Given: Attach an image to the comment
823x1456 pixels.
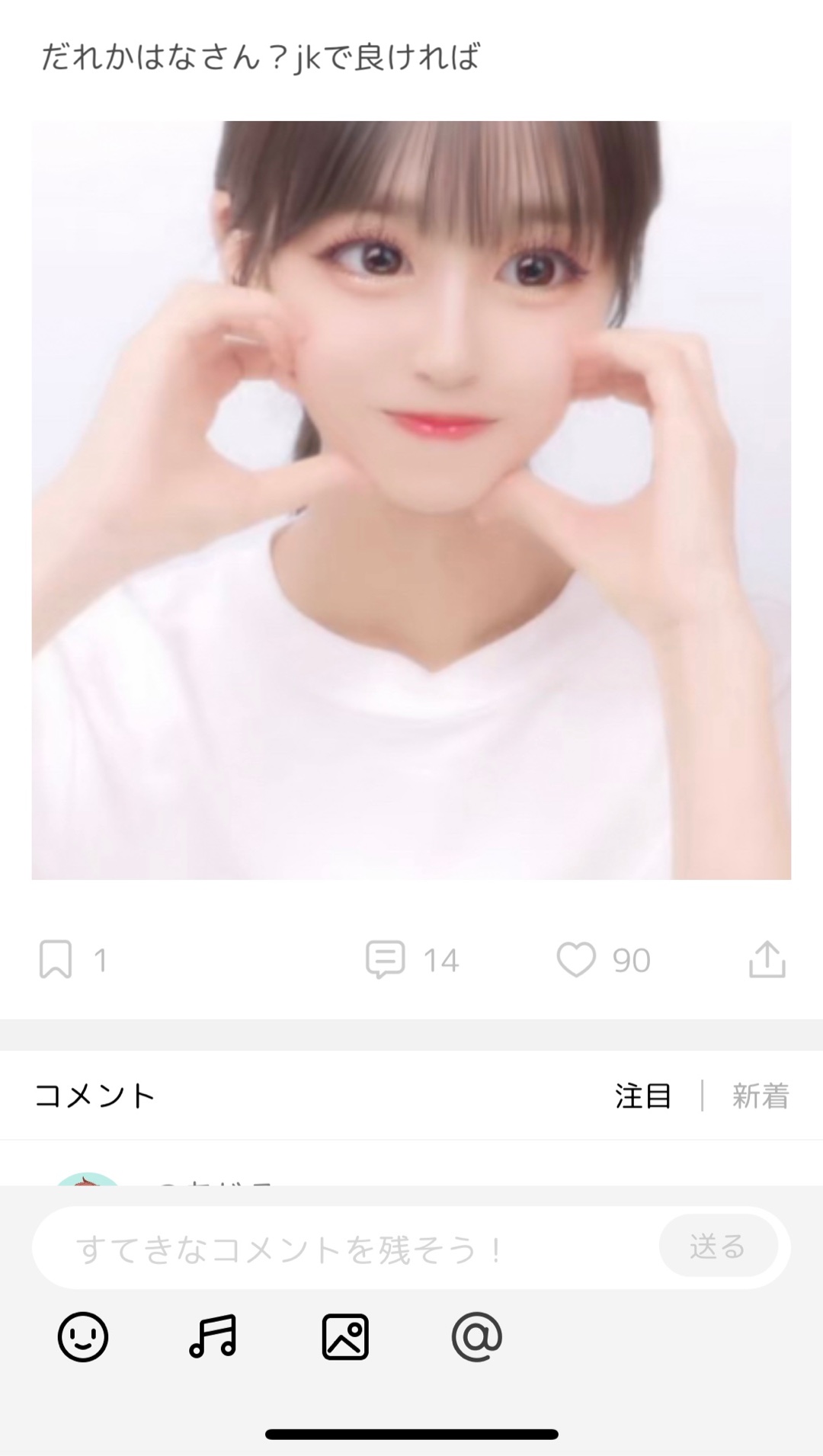Looking at the screenshot, I should (345, 1337).
